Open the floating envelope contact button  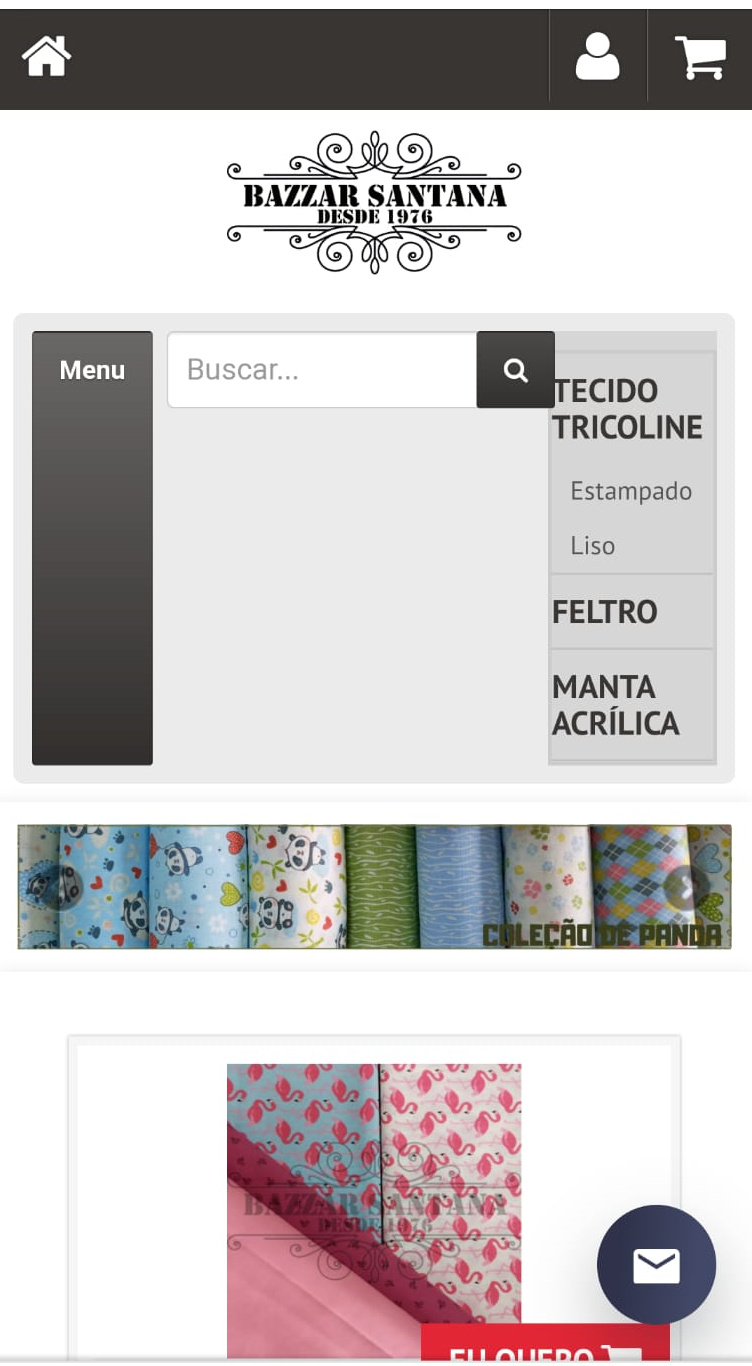[656, 1265]
